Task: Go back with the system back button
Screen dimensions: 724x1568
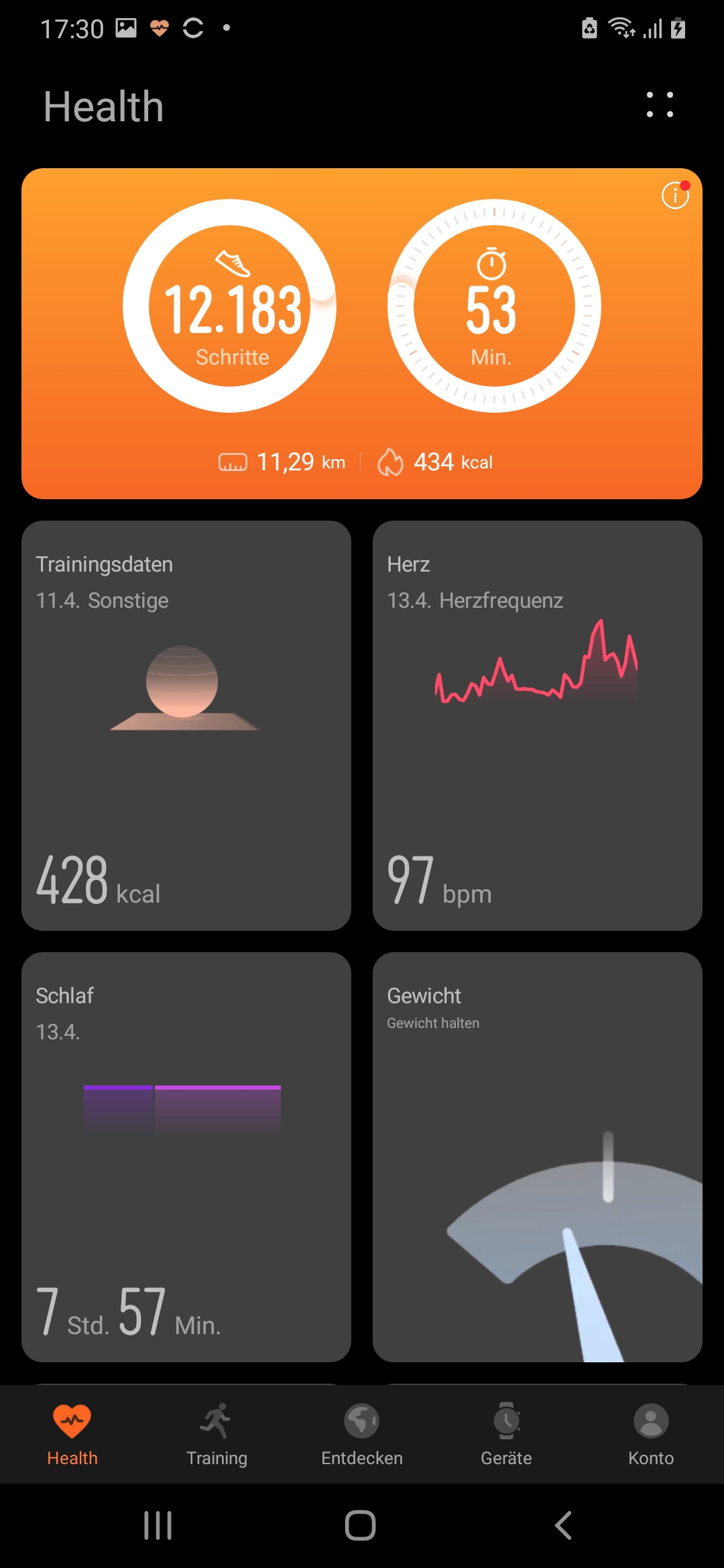Action: pos(564,1526)
